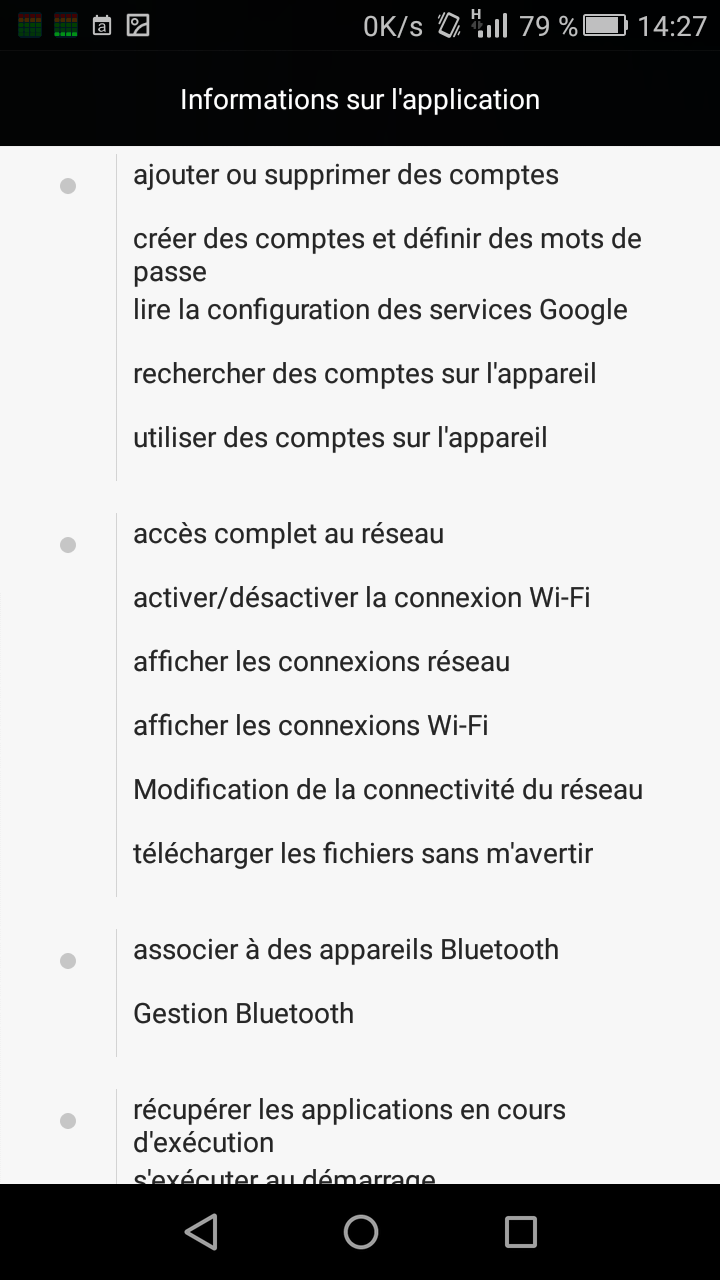Select 'afficher les connexions Wi-Fi'
This screenshot has width=720, height=1280.
point(310,726)
